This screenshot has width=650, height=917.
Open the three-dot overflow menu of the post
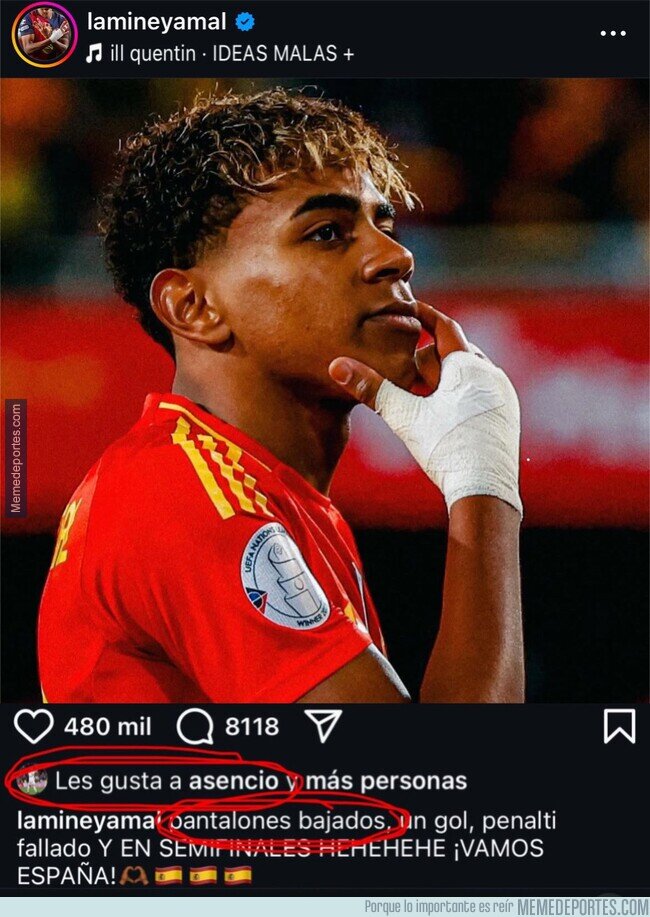pos(613,33)
